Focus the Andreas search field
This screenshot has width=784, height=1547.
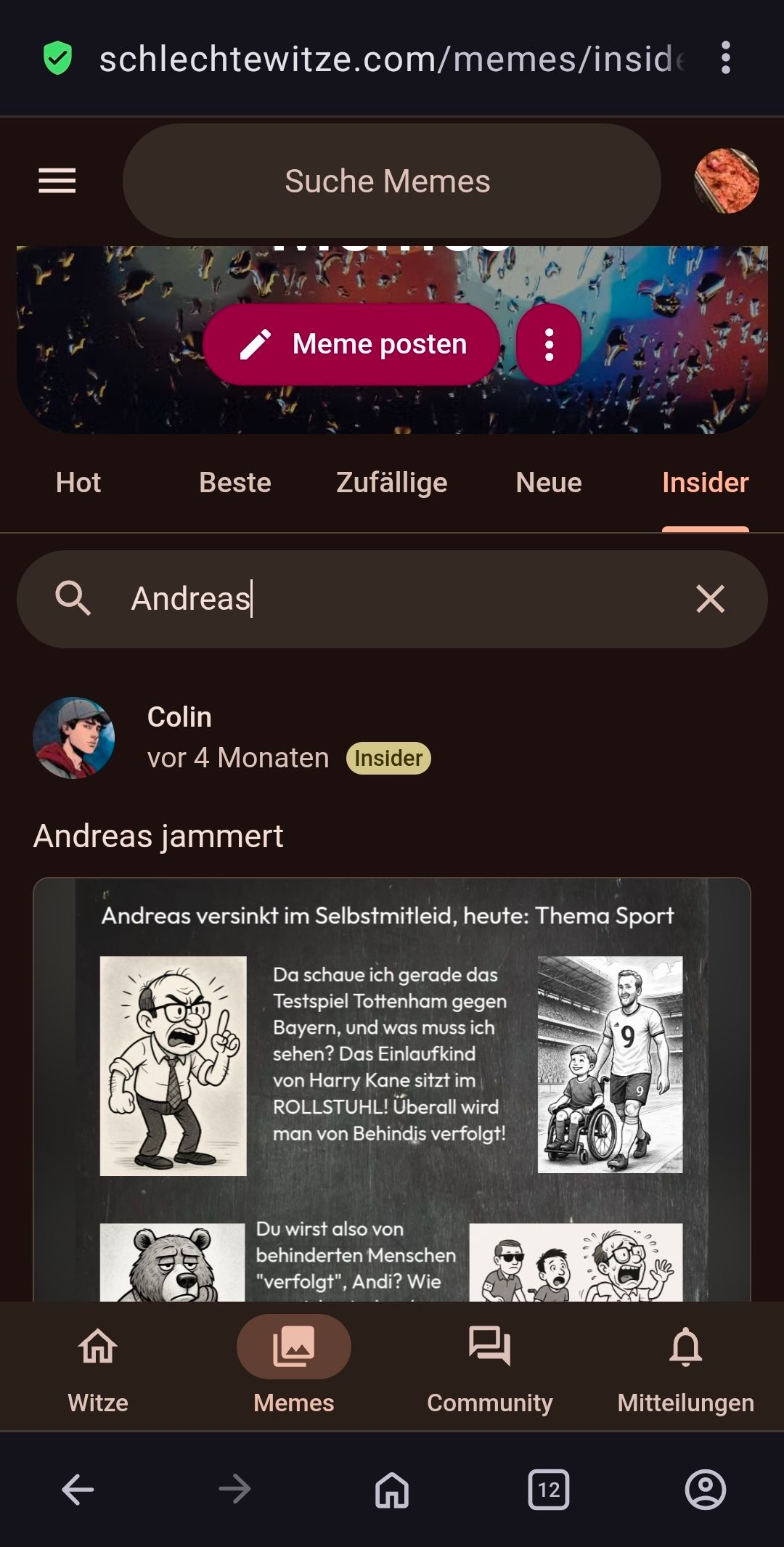pos(392,599)
